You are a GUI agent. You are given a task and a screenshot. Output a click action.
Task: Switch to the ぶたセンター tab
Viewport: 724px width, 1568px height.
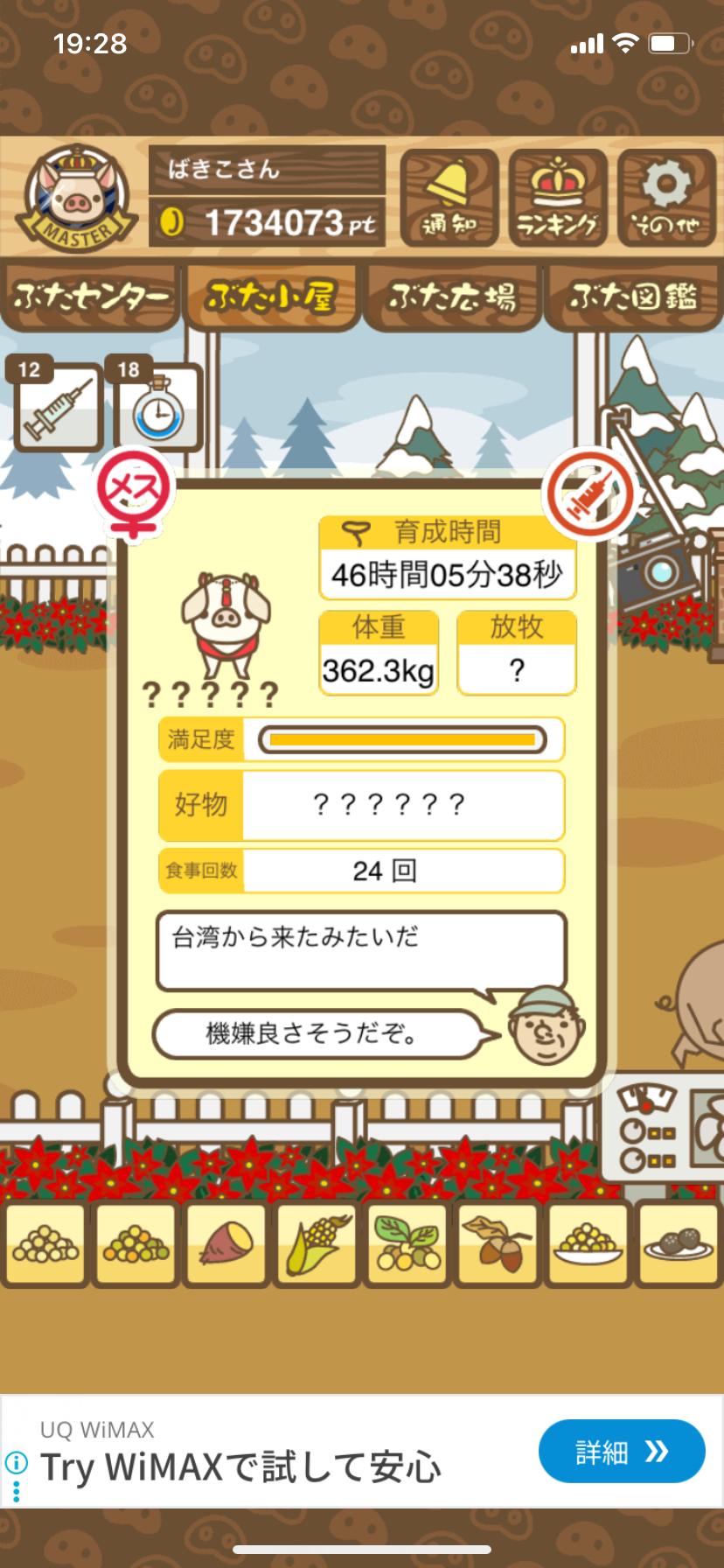click(x=91, y=297)
